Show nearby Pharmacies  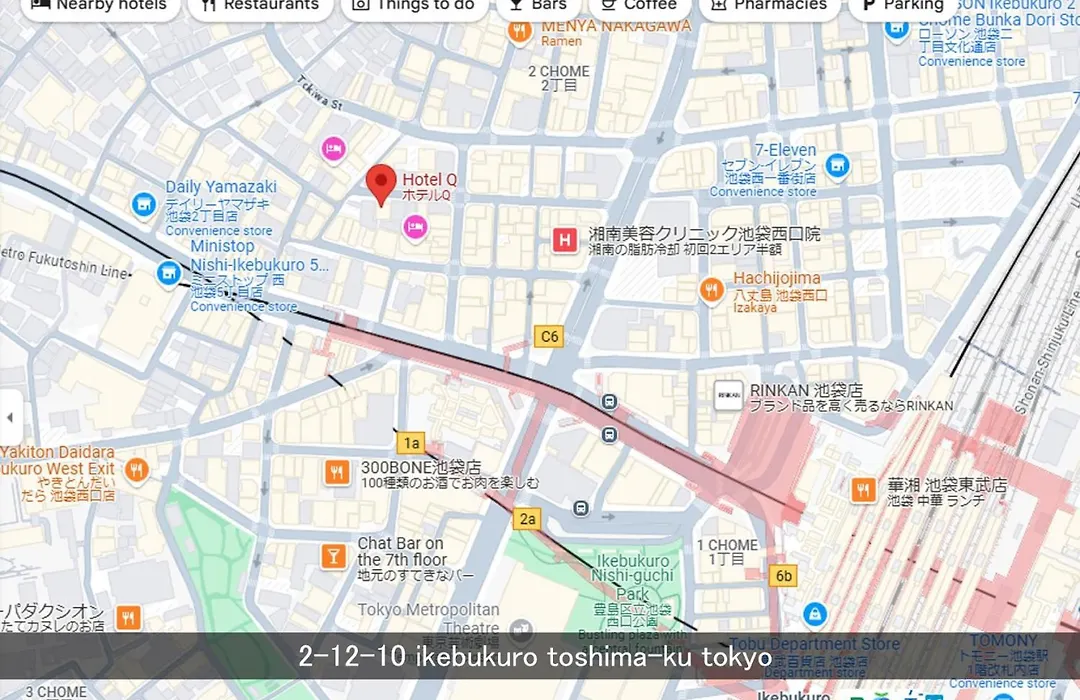click(768, 6)
